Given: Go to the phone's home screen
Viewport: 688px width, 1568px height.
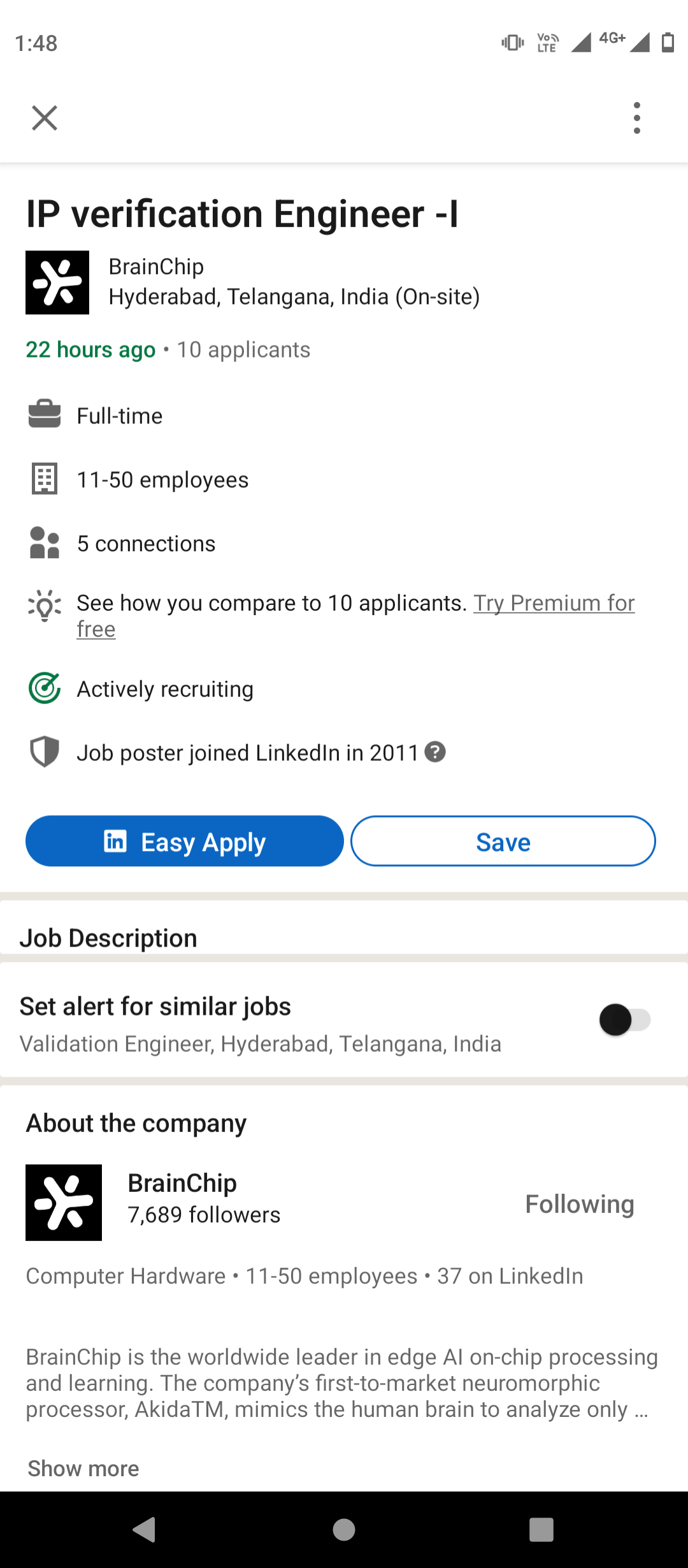Looking at the screenshot, I should (x=344, y=1530).
